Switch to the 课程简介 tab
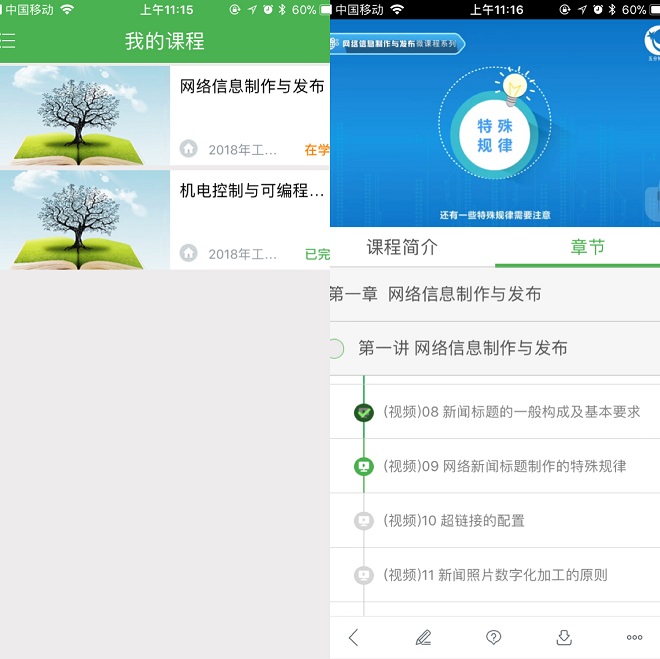Image resolution: width=660 pixels, height=659 pixels. pyautogui.click(x=402, y=247)
